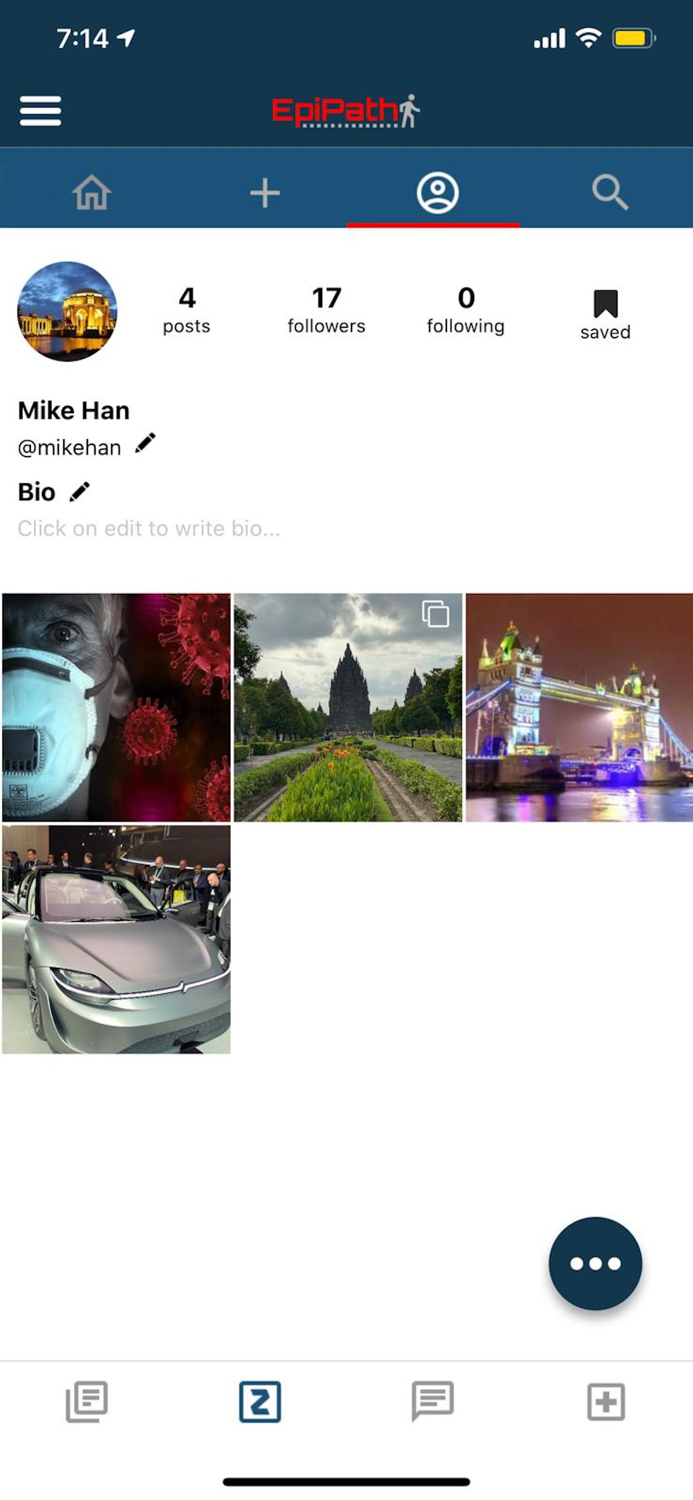Open the Tower Bridge night post
The width and height of the screenshot is (693, 1500).
580,707
